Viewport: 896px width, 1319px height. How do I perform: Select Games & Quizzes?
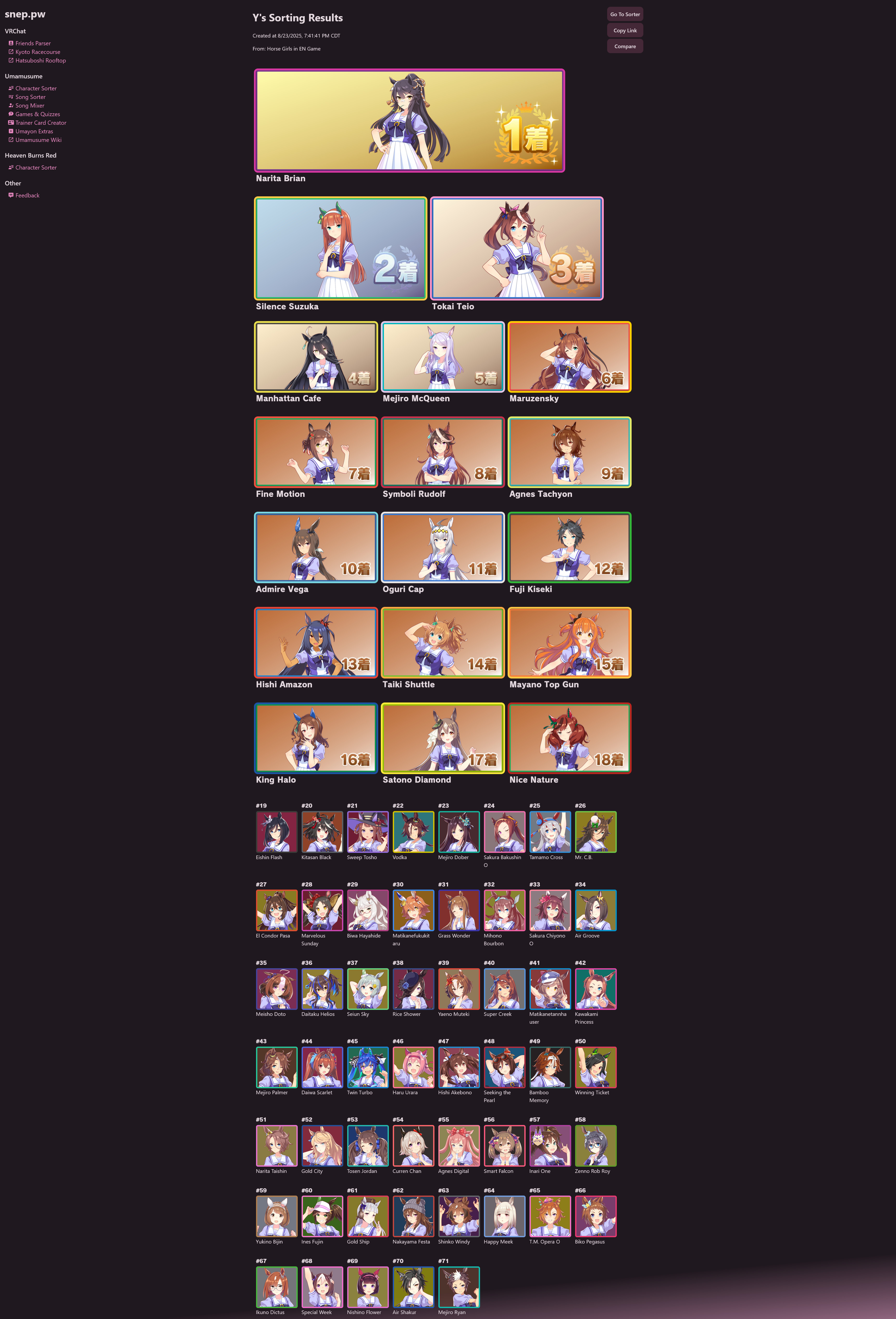point(38,114)
